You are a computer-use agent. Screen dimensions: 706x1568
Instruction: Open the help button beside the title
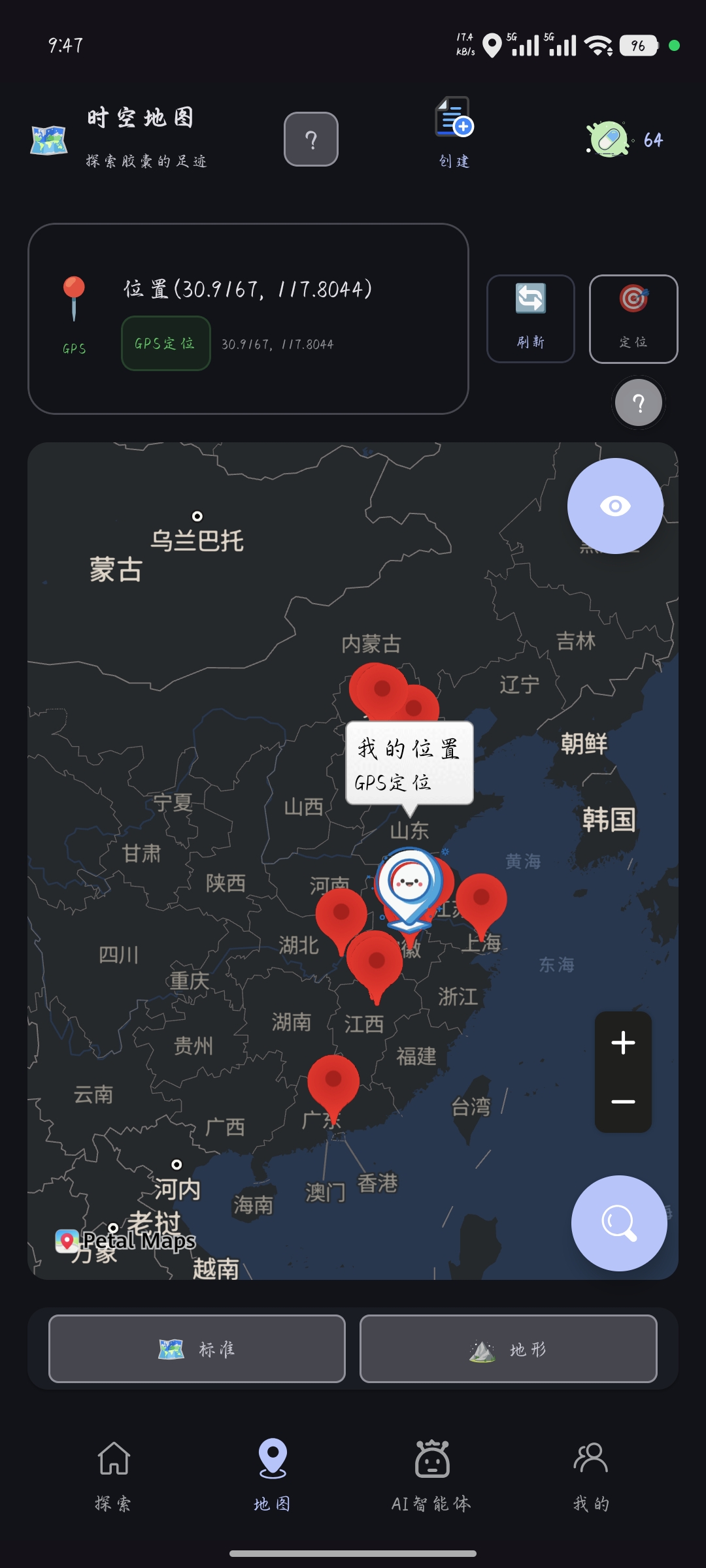pyautogui.click(x=311, y=139)
